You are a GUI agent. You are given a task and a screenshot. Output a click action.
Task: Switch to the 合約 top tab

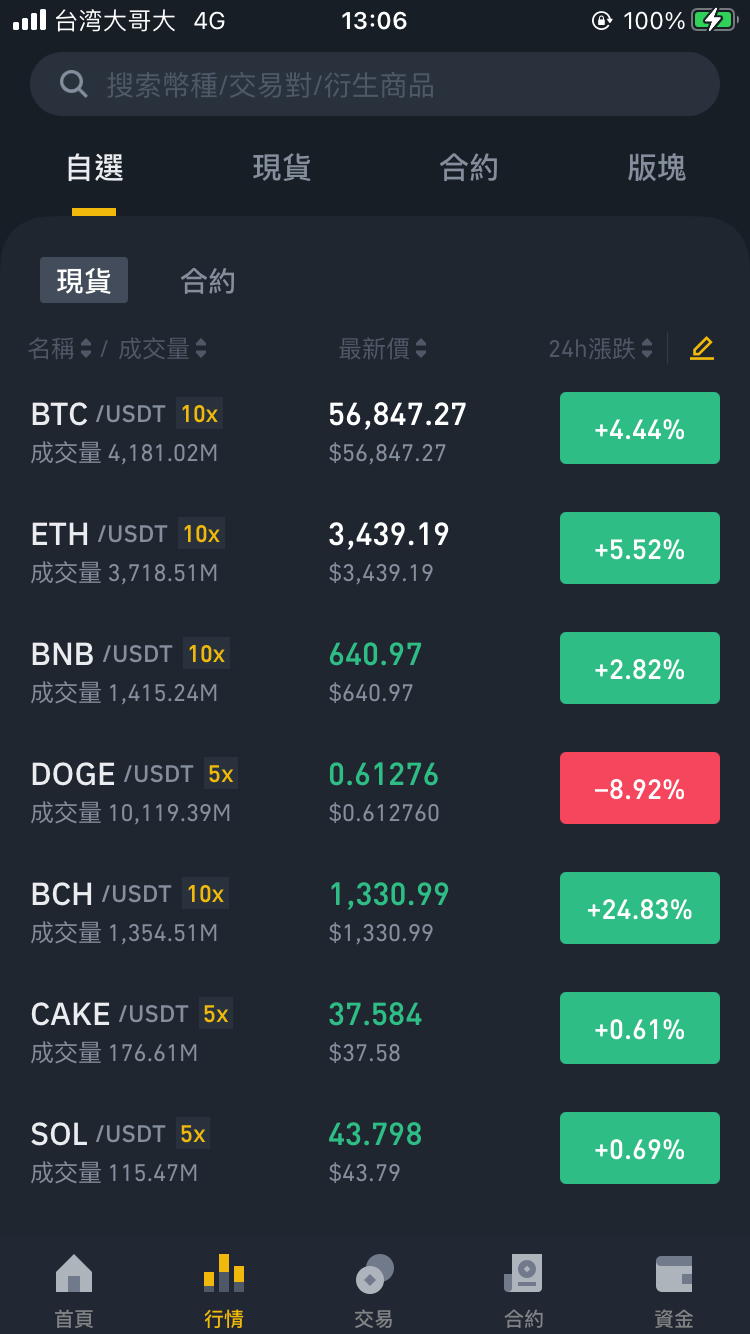(x=469, y=168)
